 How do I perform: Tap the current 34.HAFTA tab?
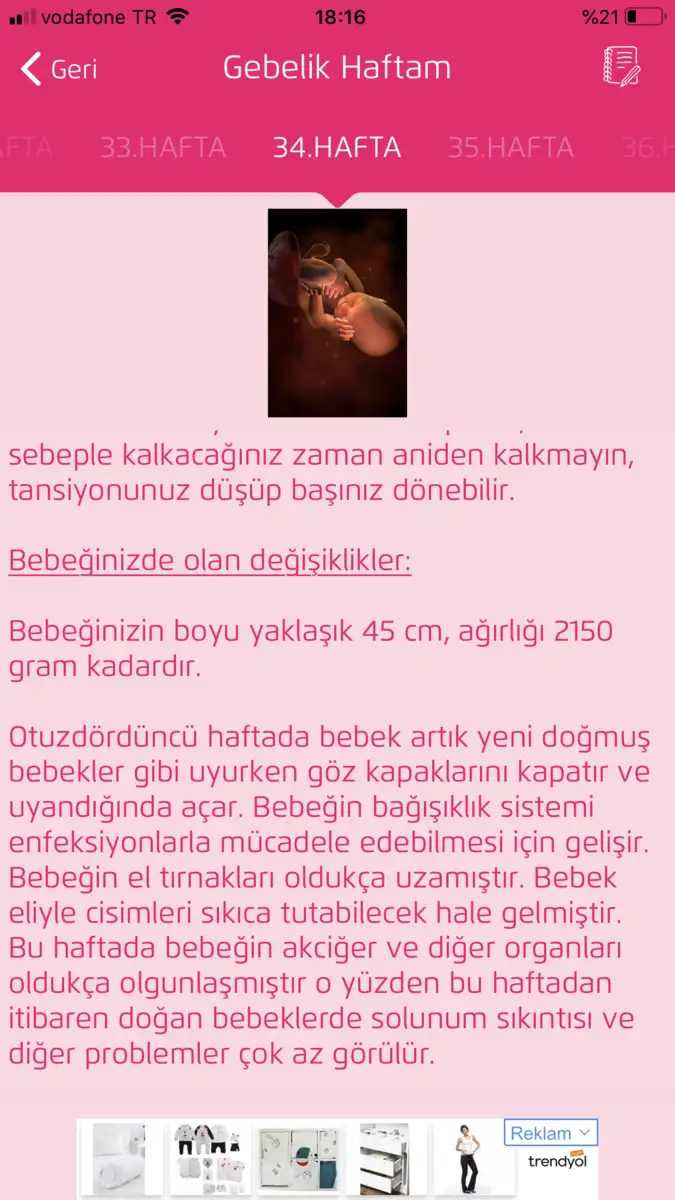[x=337, y=148]
